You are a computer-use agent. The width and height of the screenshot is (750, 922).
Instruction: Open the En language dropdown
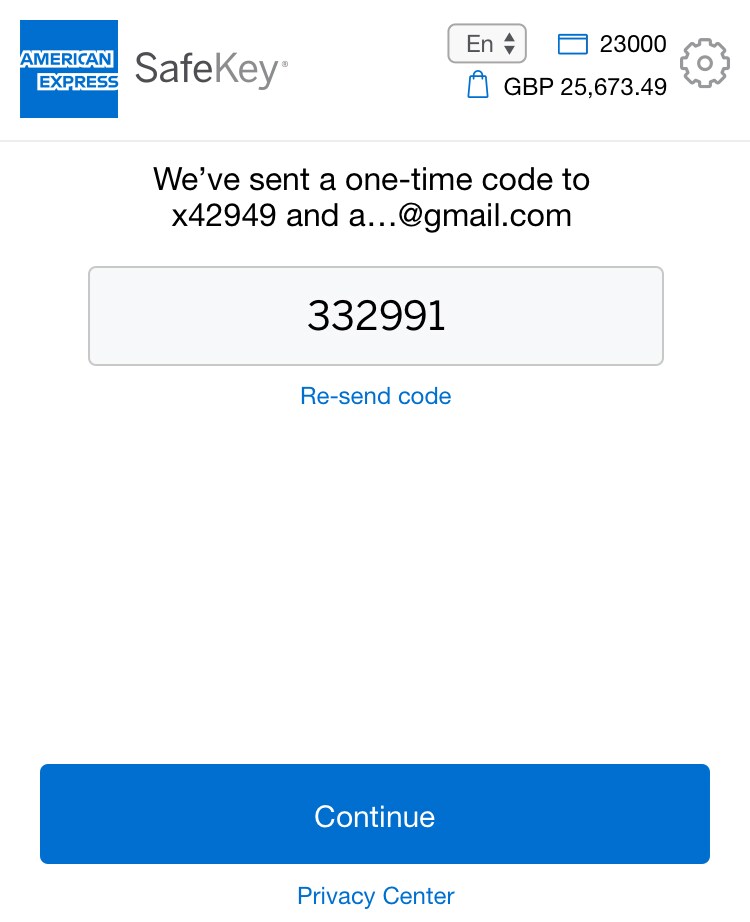click(x=487, y=44)
